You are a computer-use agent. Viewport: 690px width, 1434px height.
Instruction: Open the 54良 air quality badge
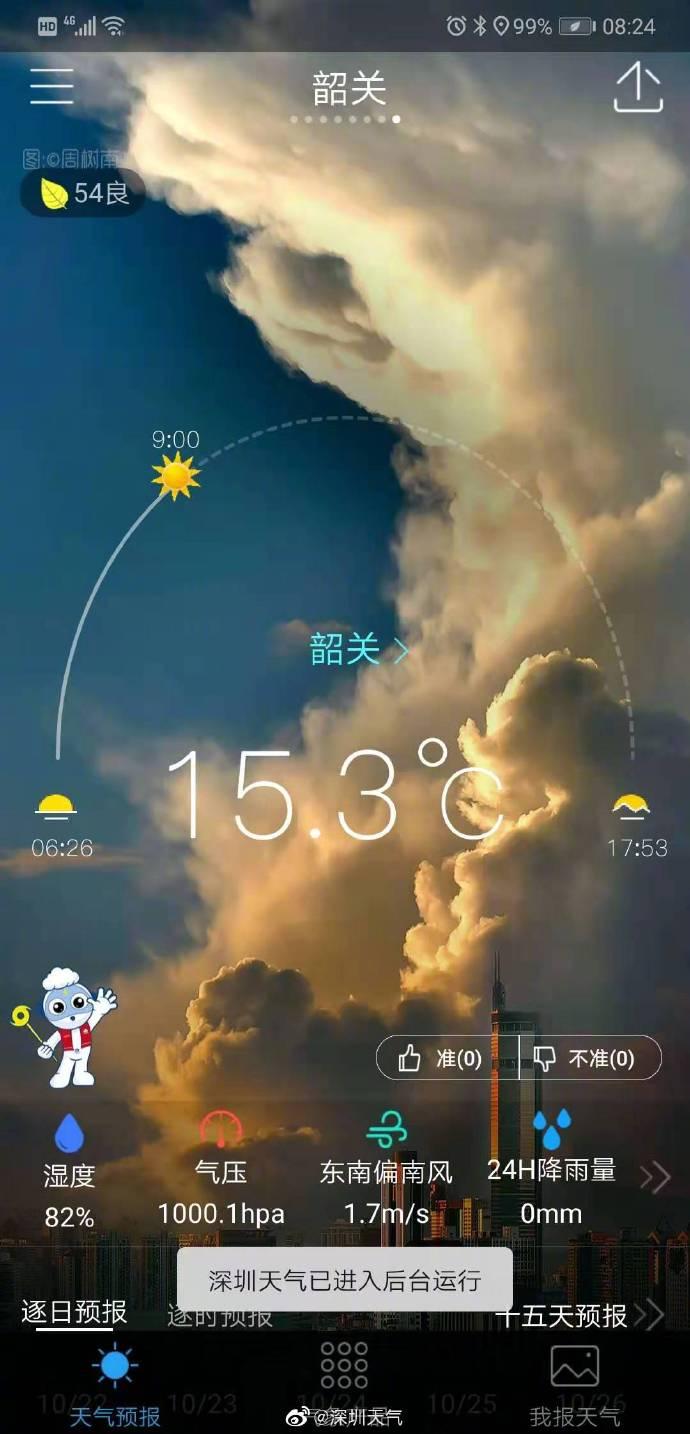point(84,193)
